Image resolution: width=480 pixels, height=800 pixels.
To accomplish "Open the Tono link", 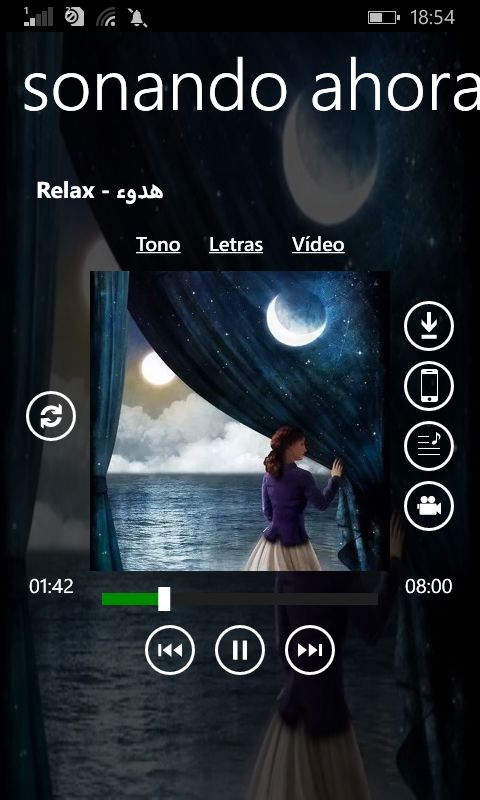I will click(x=158, y=244).
